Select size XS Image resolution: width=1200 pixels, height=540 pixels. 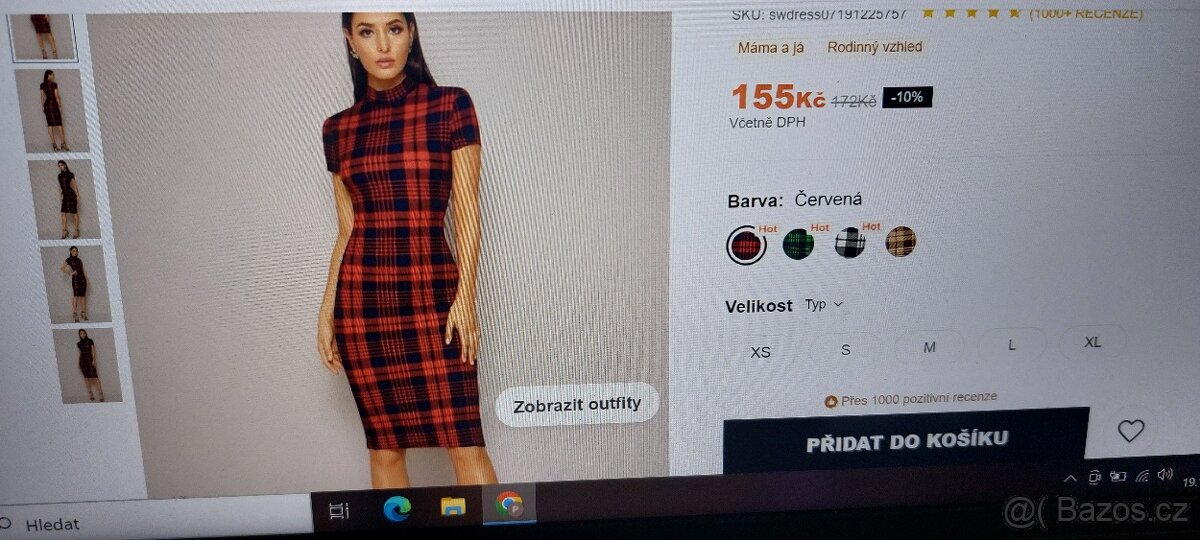(x=761, y=351)
